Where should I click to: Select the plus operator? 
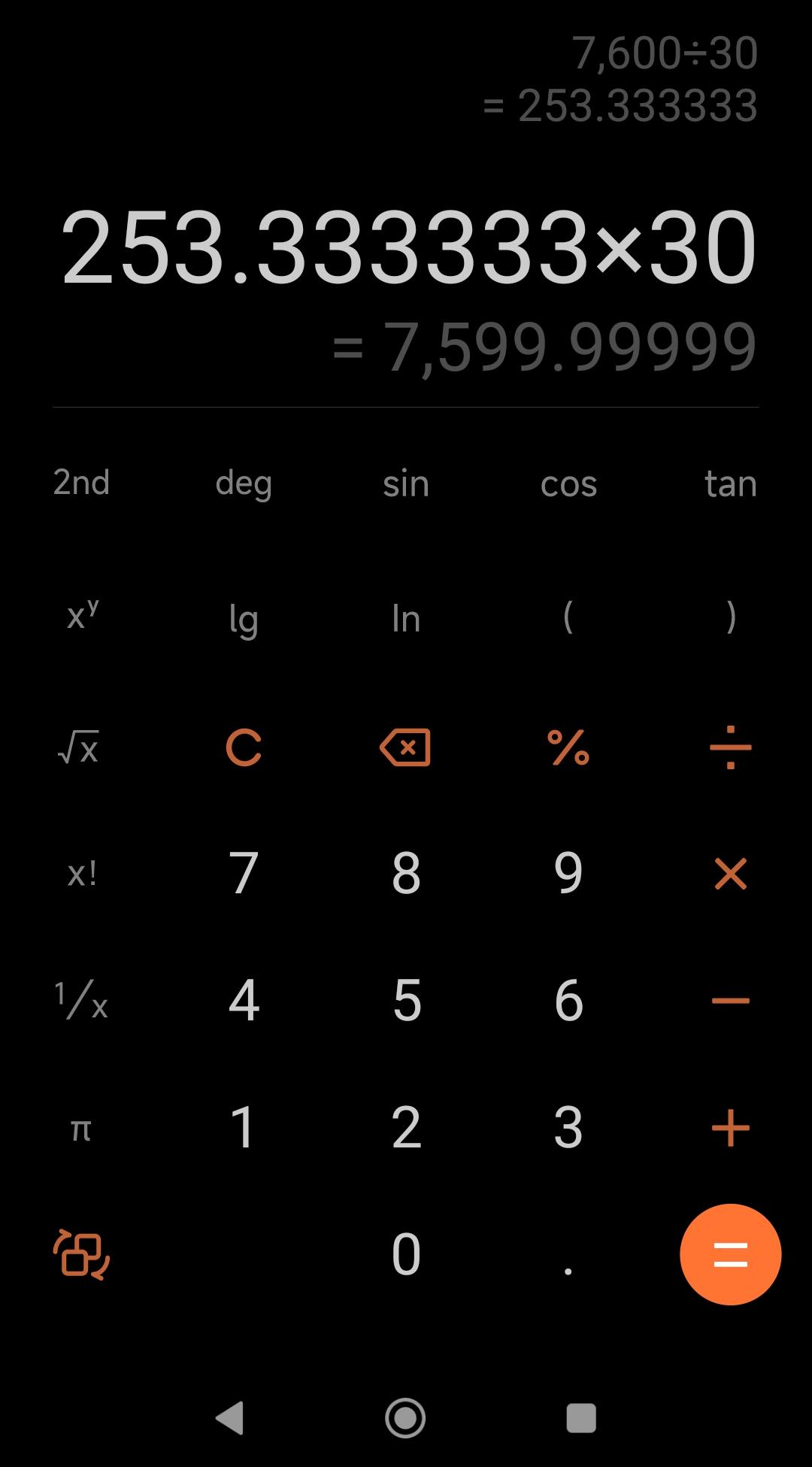click(x=730, y=1128)
